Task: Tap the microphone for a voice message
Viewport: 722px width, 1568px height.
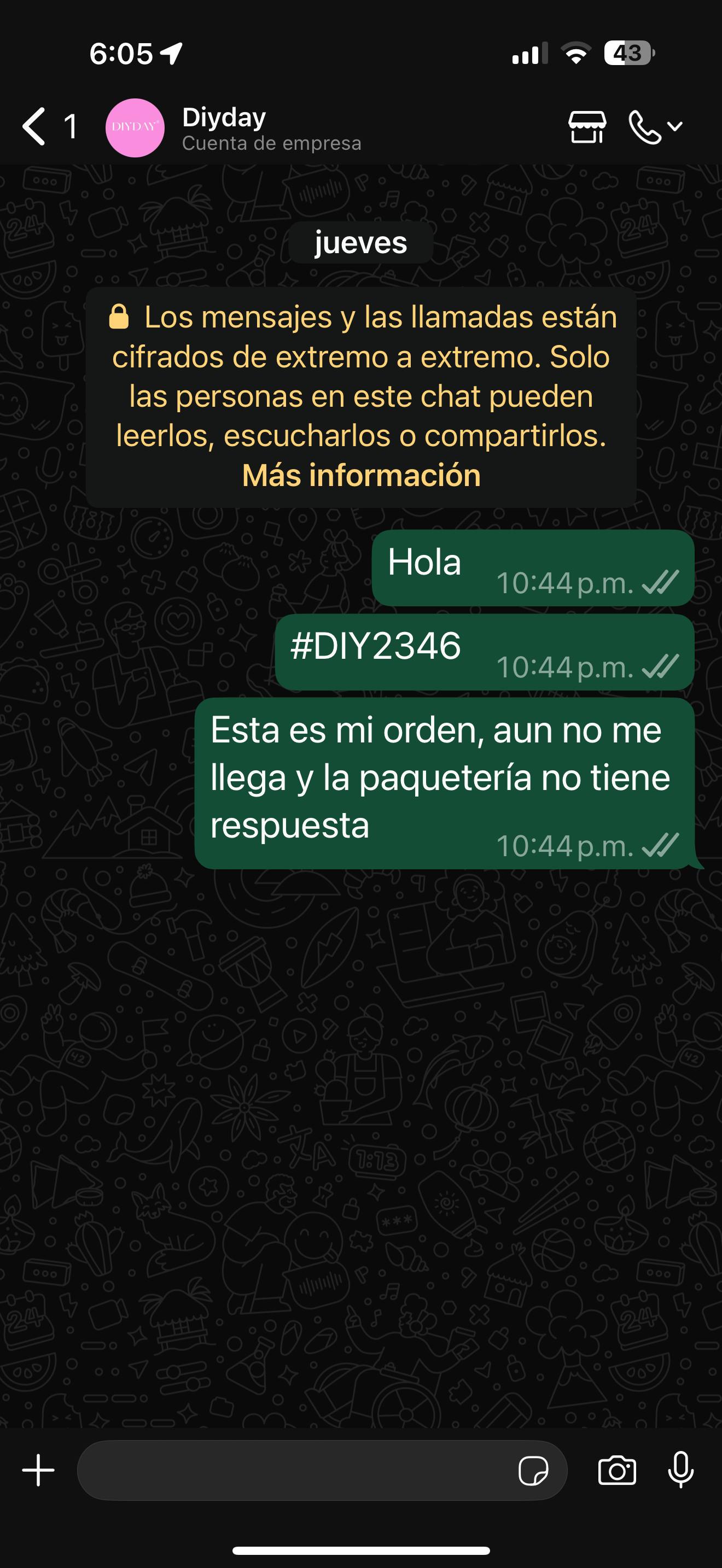Action: (680, 1470)
